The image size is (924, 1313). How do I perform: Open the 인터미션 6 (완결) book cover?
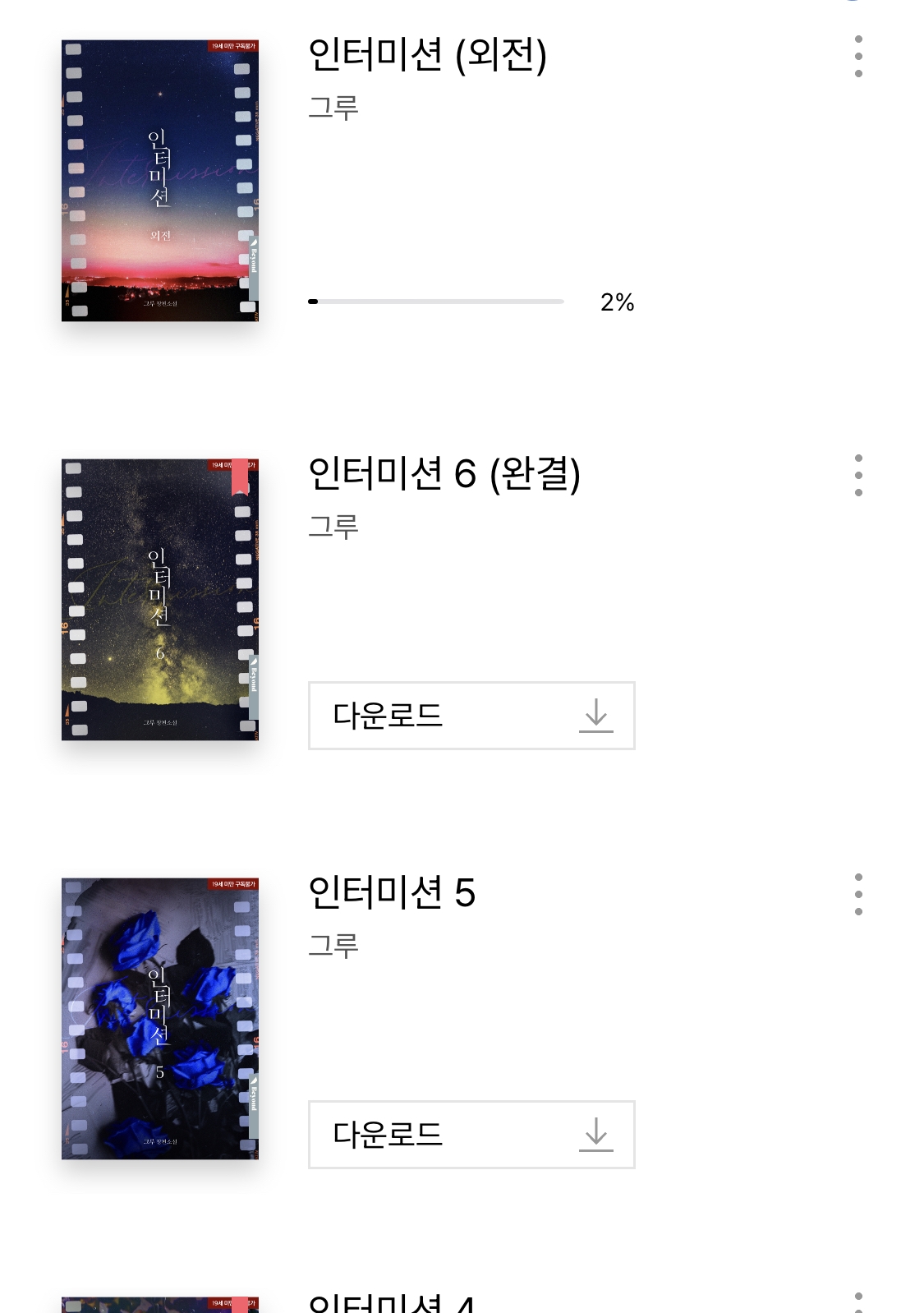coord(160,600)
